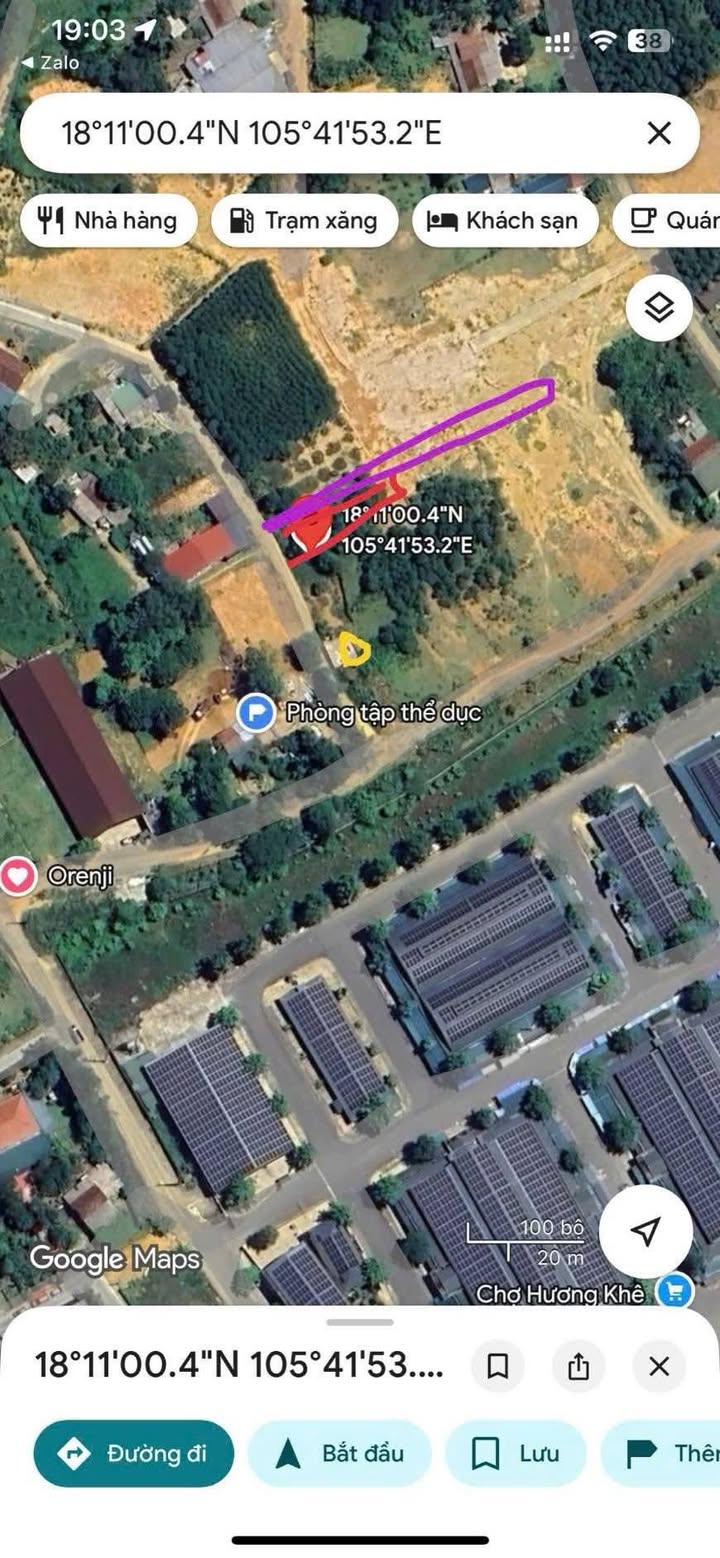Screen dimensions: 720x1558
Task: Filter by Nhà hàng chip
Action: coord(108,221)
